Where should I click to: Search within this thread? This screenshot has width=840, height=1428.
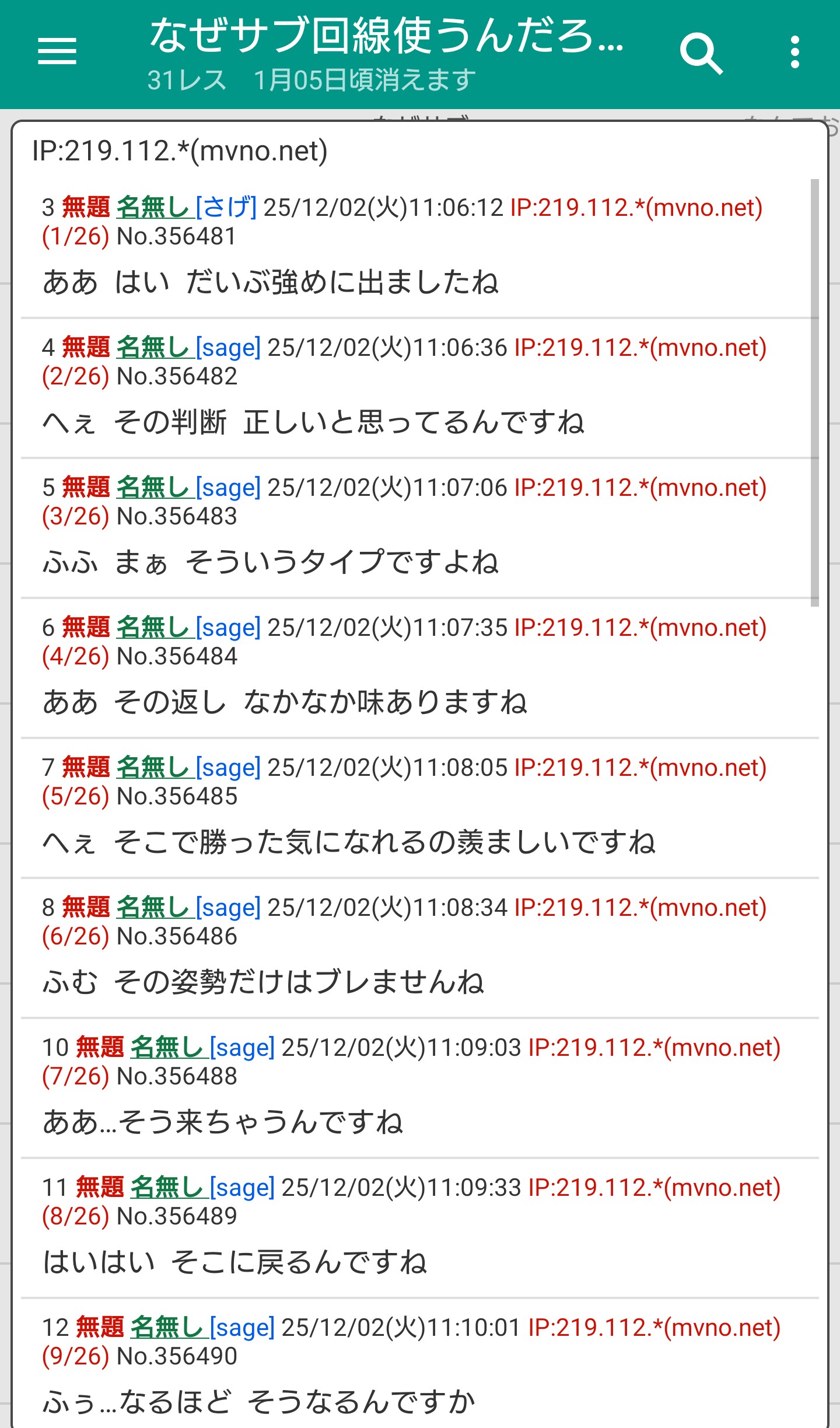click(x=701, y=53)
